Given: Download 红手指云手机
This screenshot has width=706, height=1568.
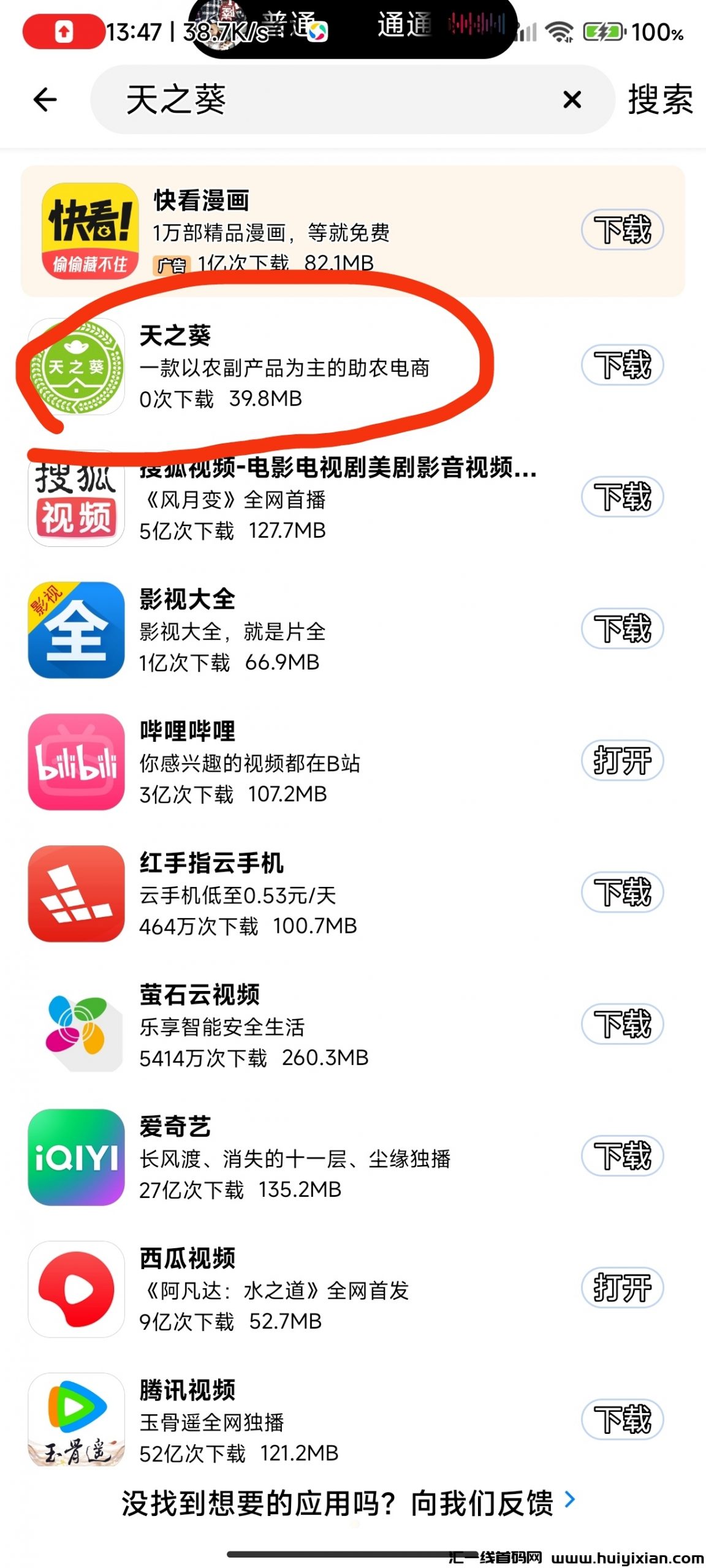Looking at the screenshot, I should [621, 892].
